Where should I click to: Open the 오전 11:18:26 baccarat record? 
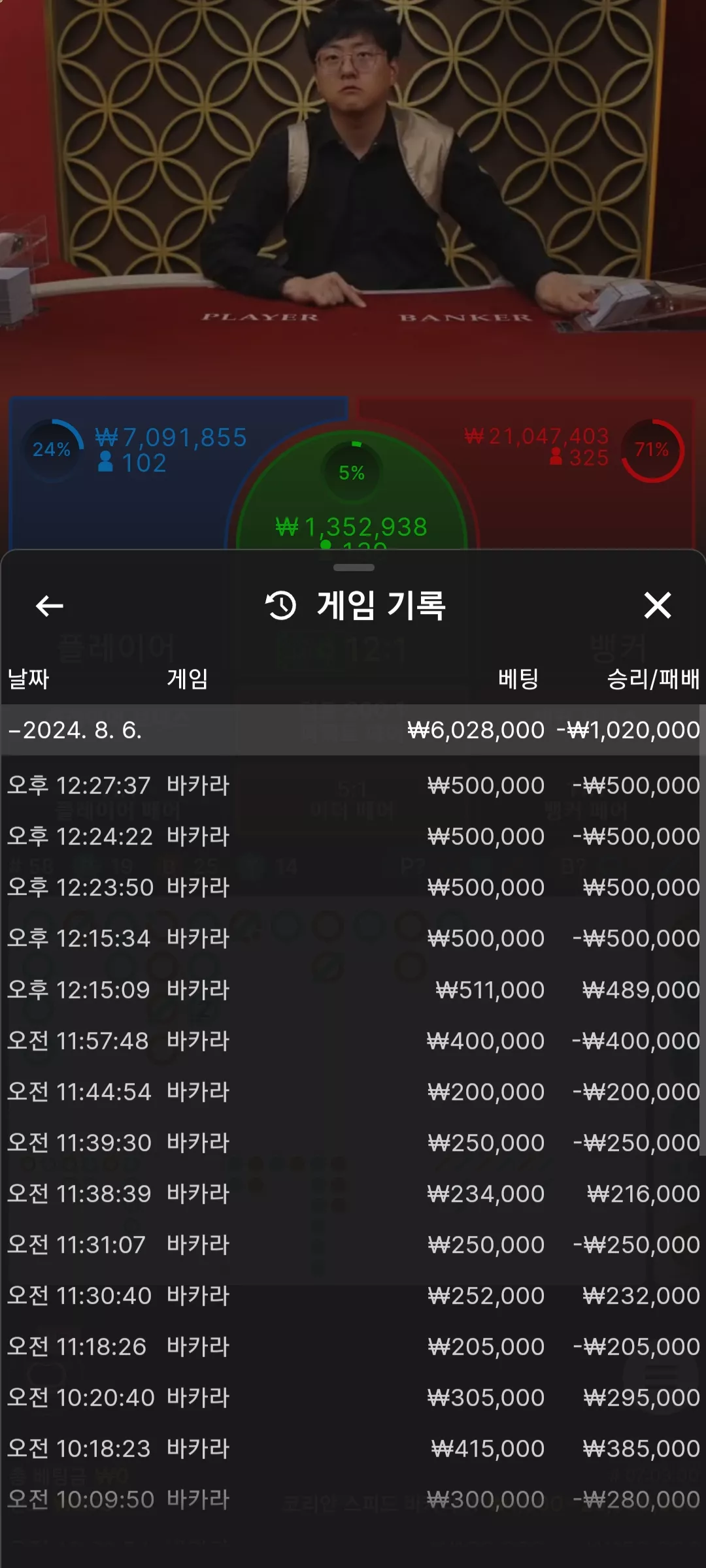[x=353, y=1346]
